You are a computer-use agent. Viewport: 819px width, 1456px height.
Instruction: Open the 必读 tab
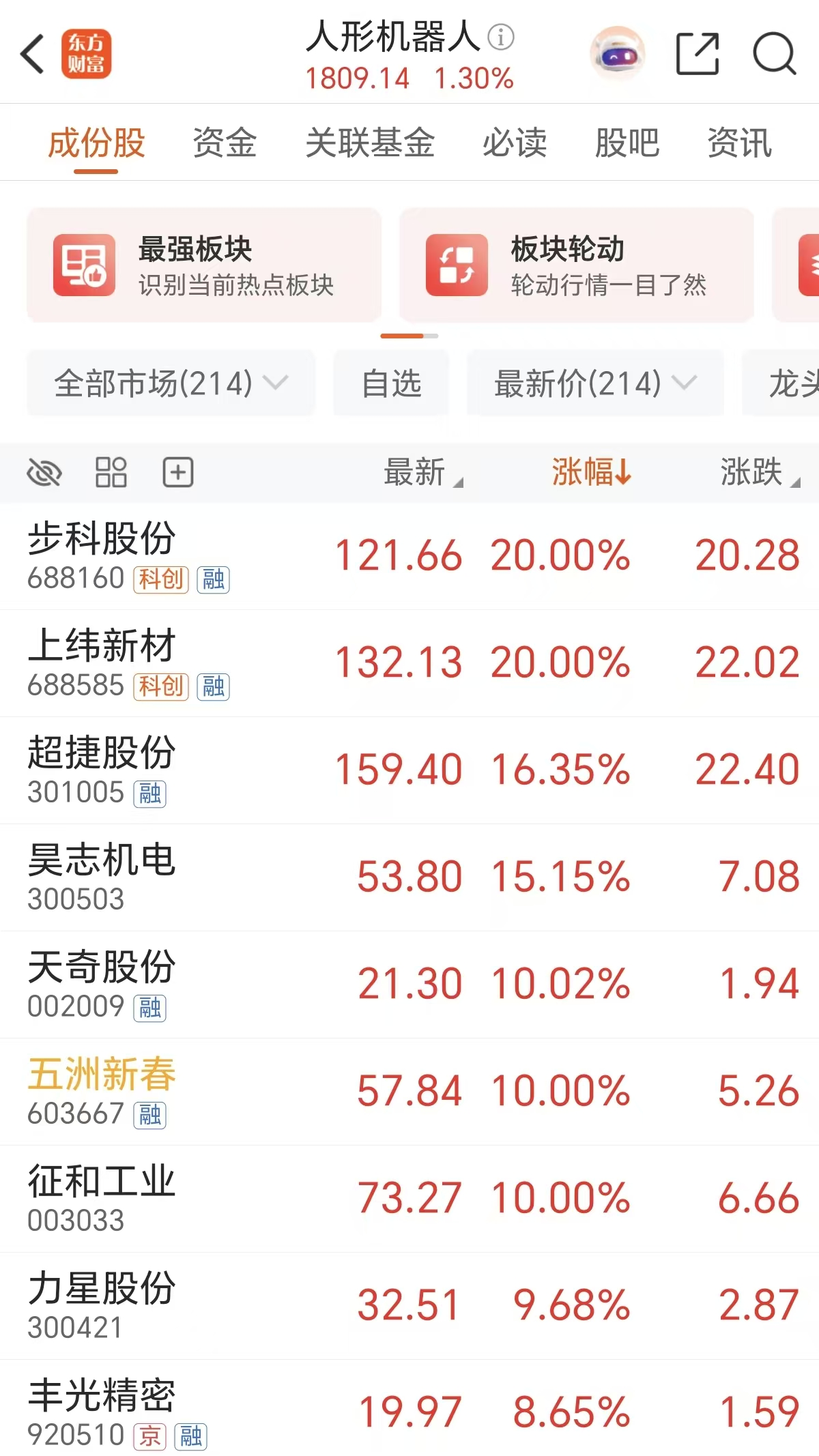coord(515,143)
